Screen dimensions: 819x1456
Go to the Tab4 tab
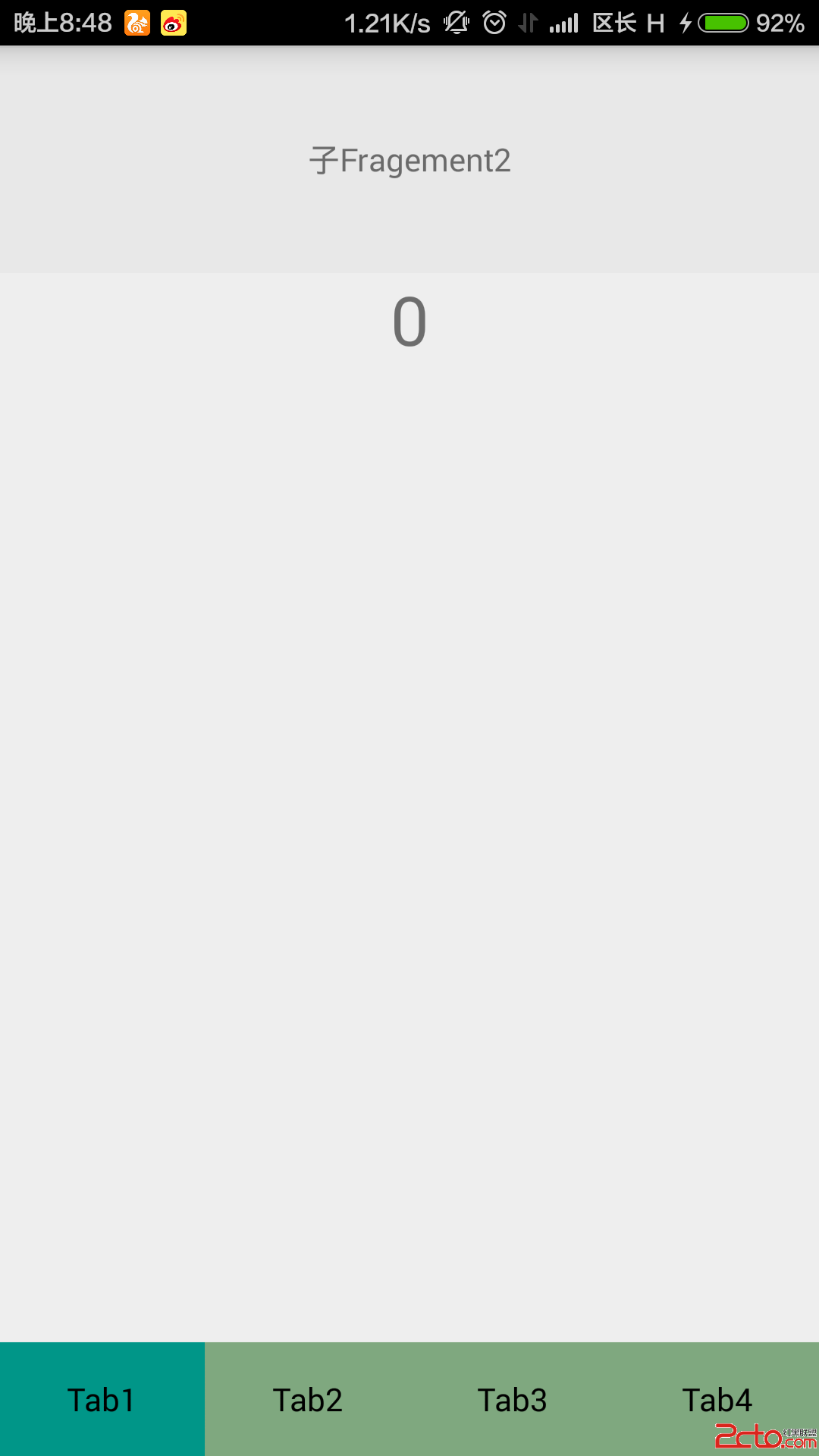click(x=717, y=1399)
